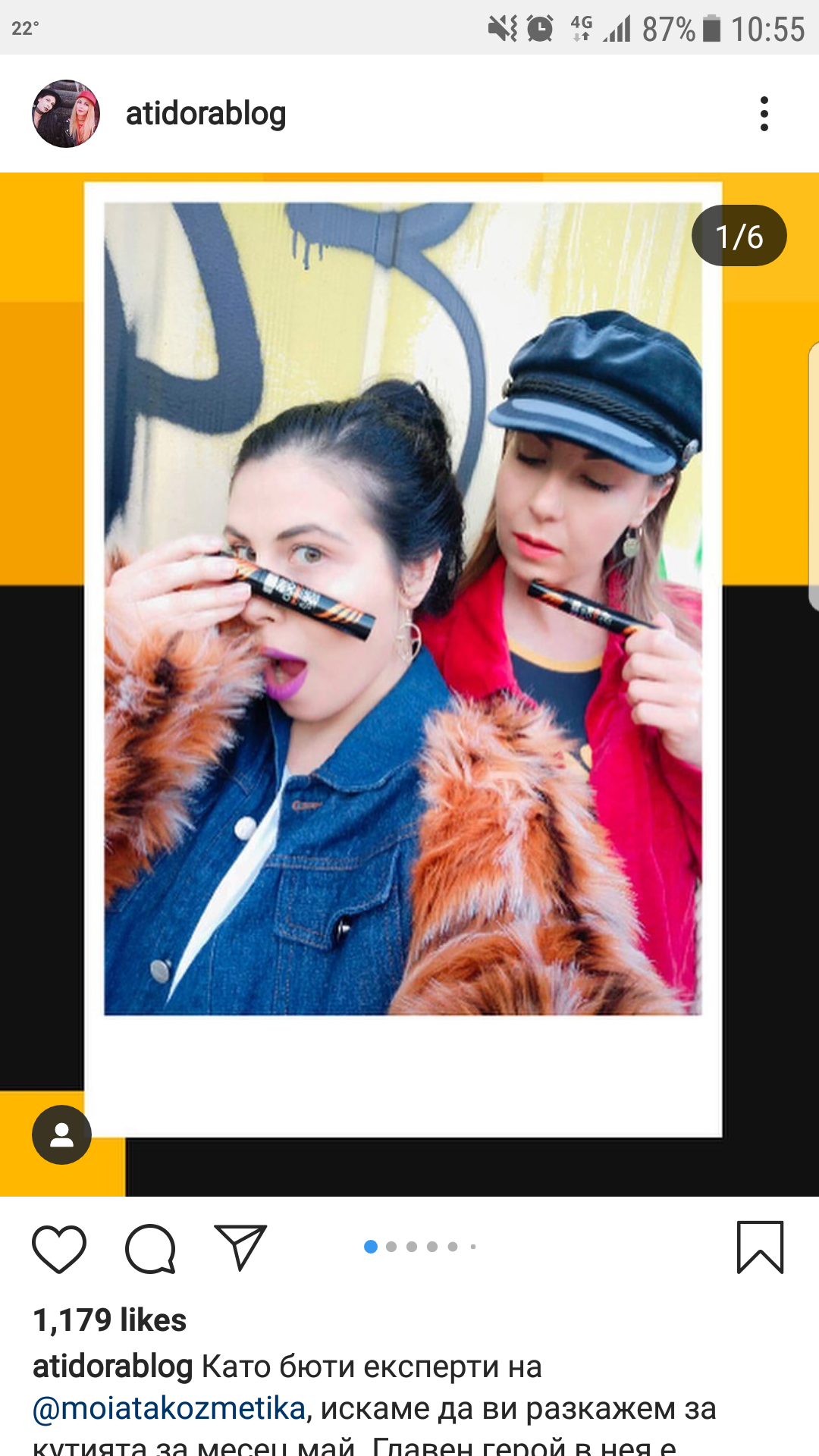Tap the post photo
This screenshot has width=819, height=1456.
pyautogui.click(x=409, y=685)
